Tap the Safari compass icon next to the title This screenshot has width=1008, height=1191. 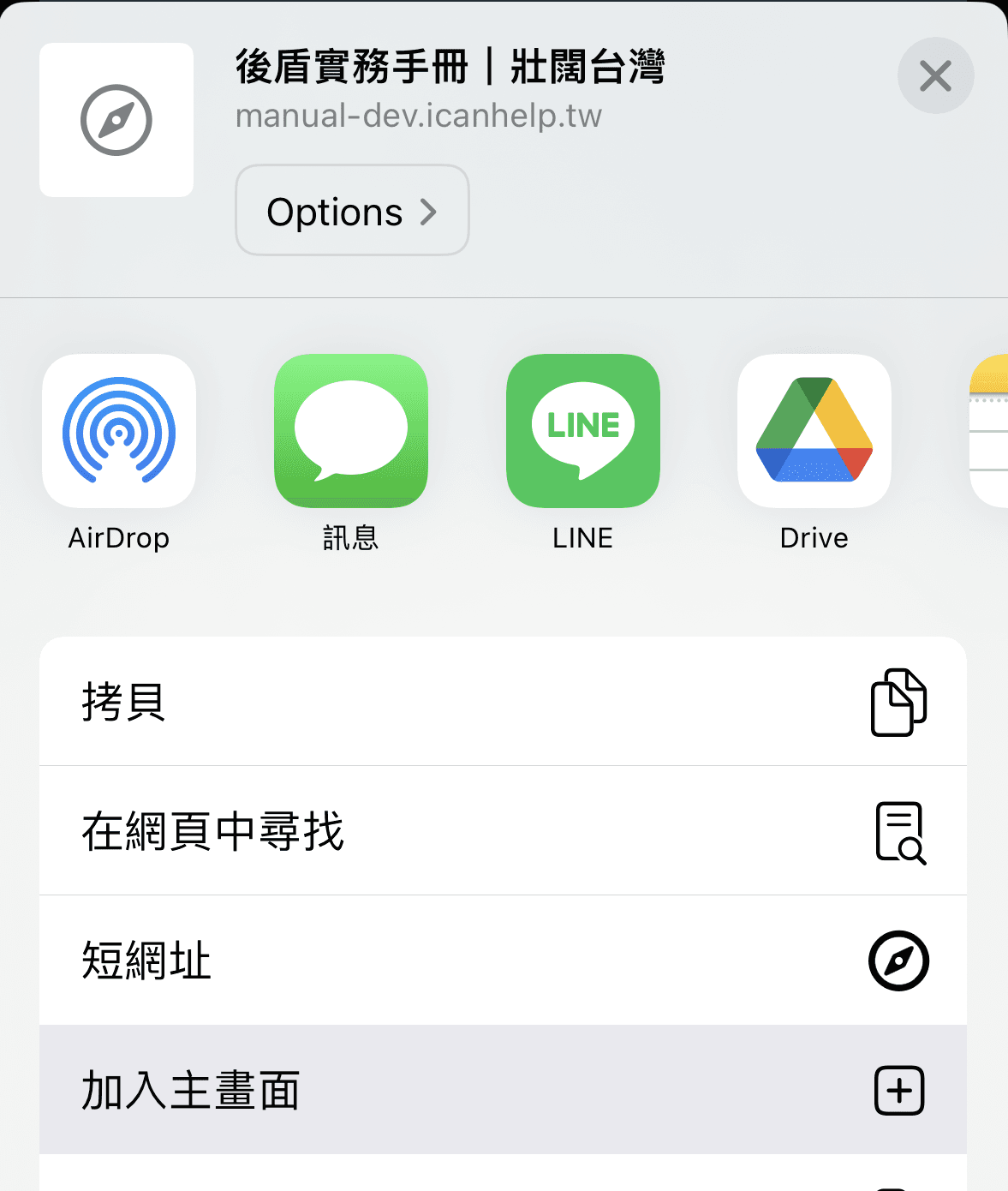116,120
